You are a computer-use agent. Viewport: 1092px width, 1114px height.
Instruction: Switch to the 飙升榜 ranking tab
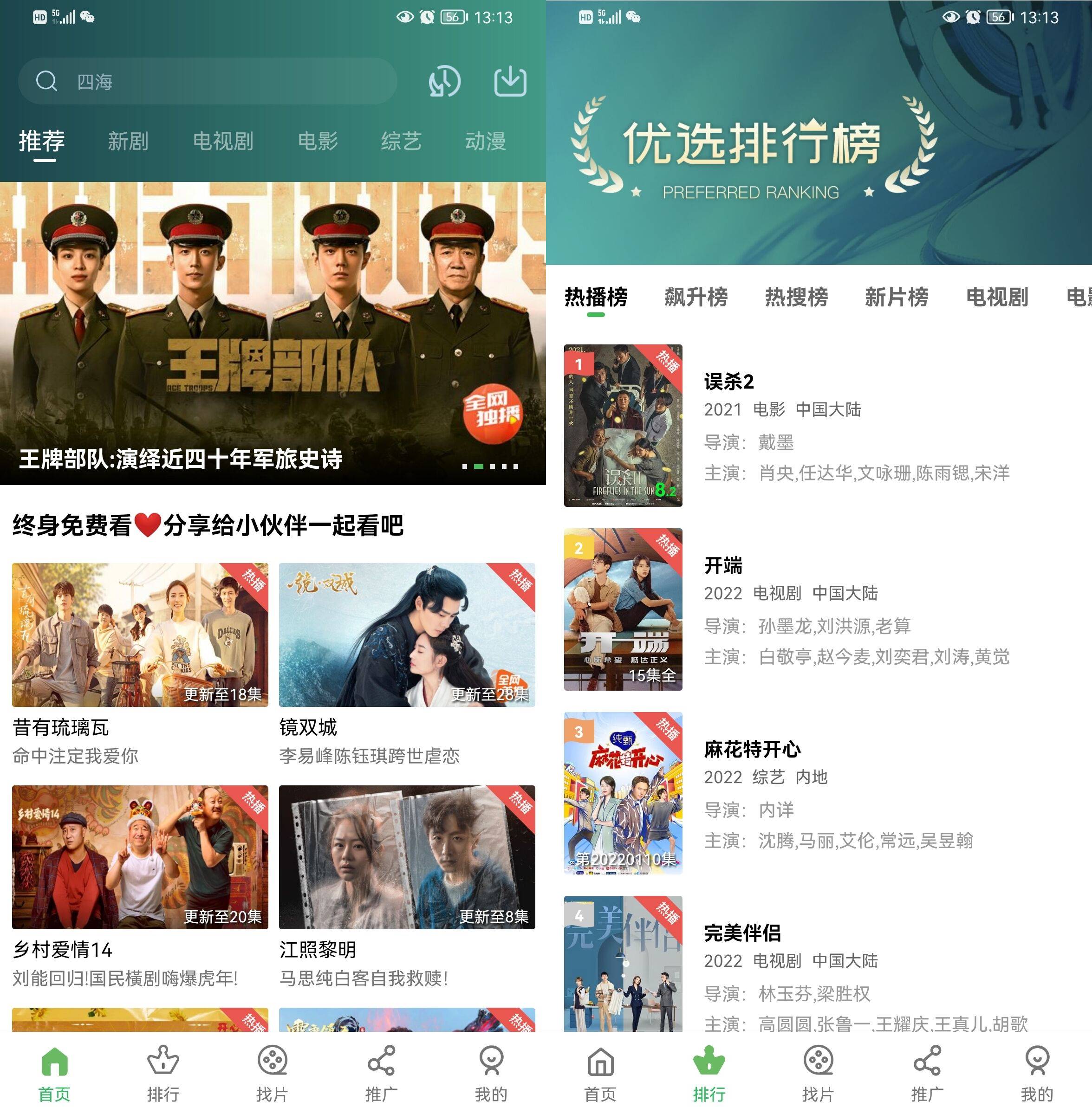pos(695,297)
